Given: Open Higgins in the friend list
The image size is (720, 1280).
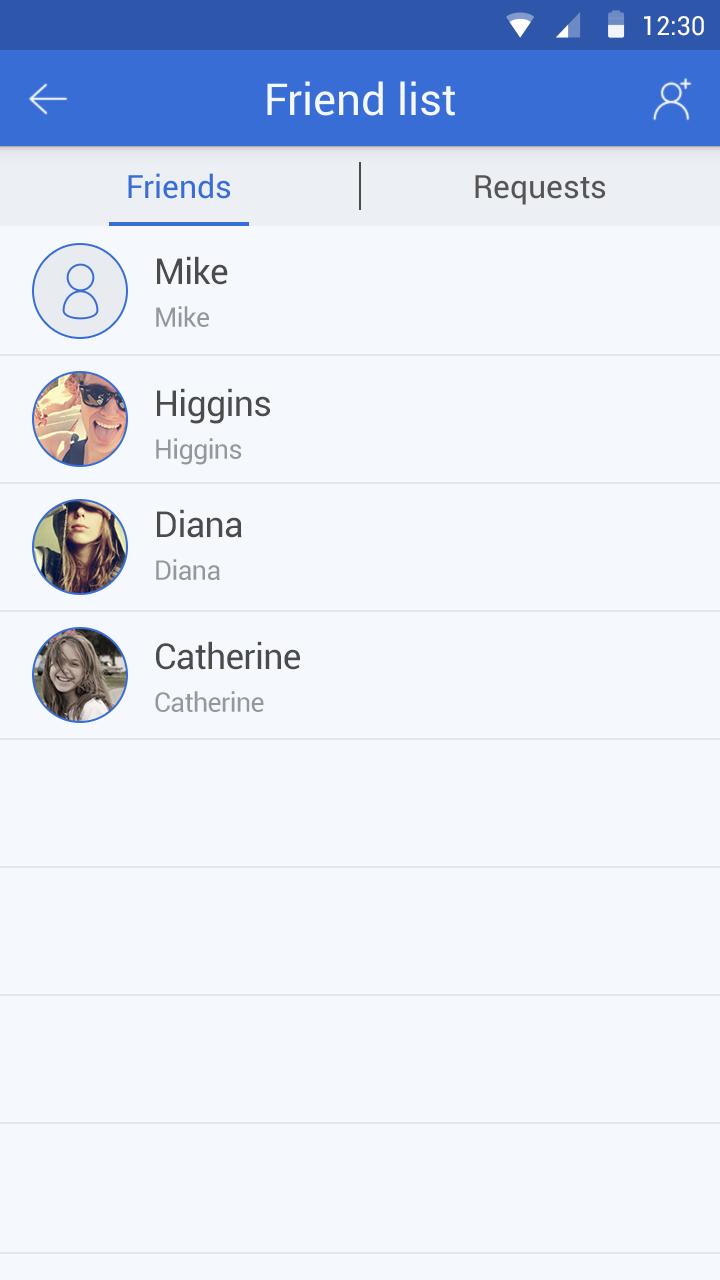Looking at the screenshot, I should pyautogui.click(x=360, y=419).
